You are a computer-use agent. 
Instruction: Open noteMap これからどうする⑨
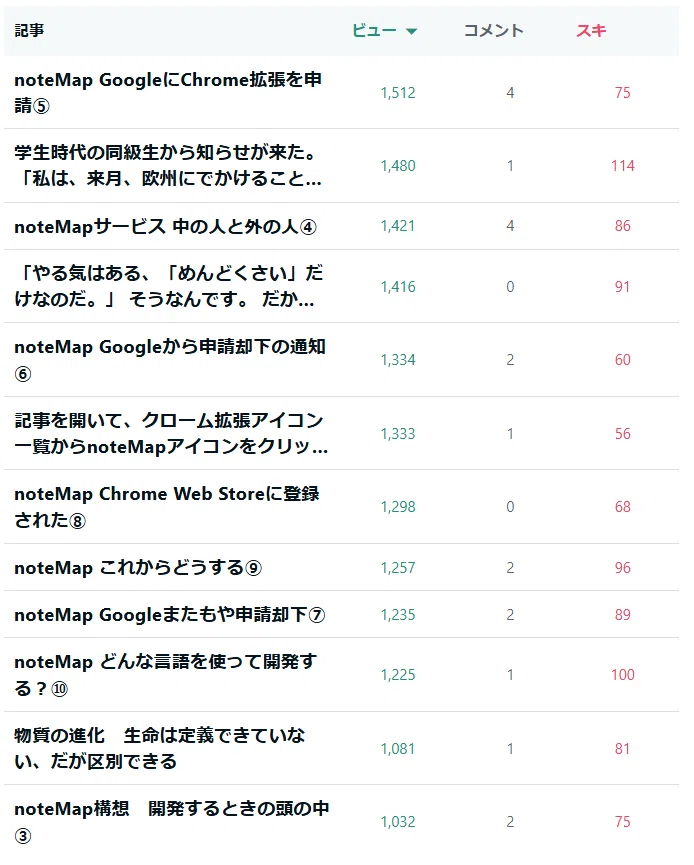138,568
